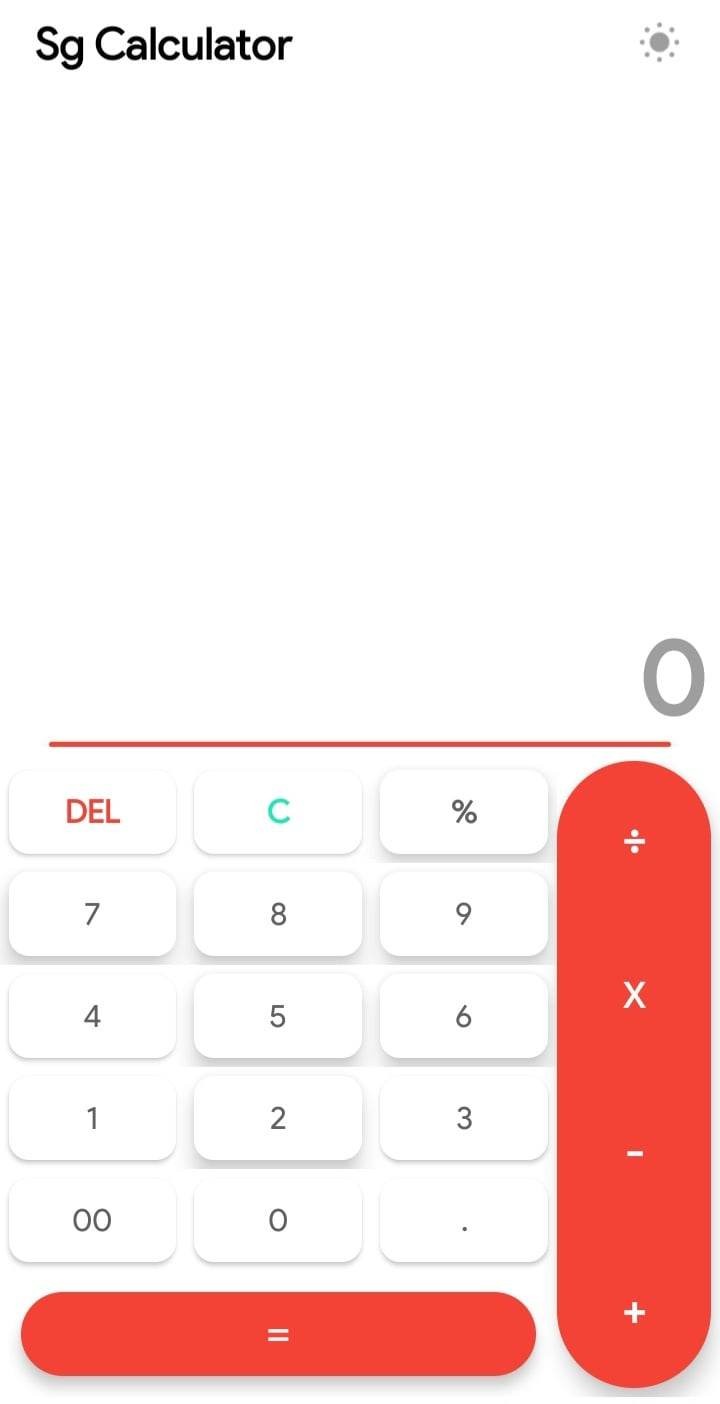
Task: Insert a decimal point
Action: pyautogui.click(x=464, y=1220)
